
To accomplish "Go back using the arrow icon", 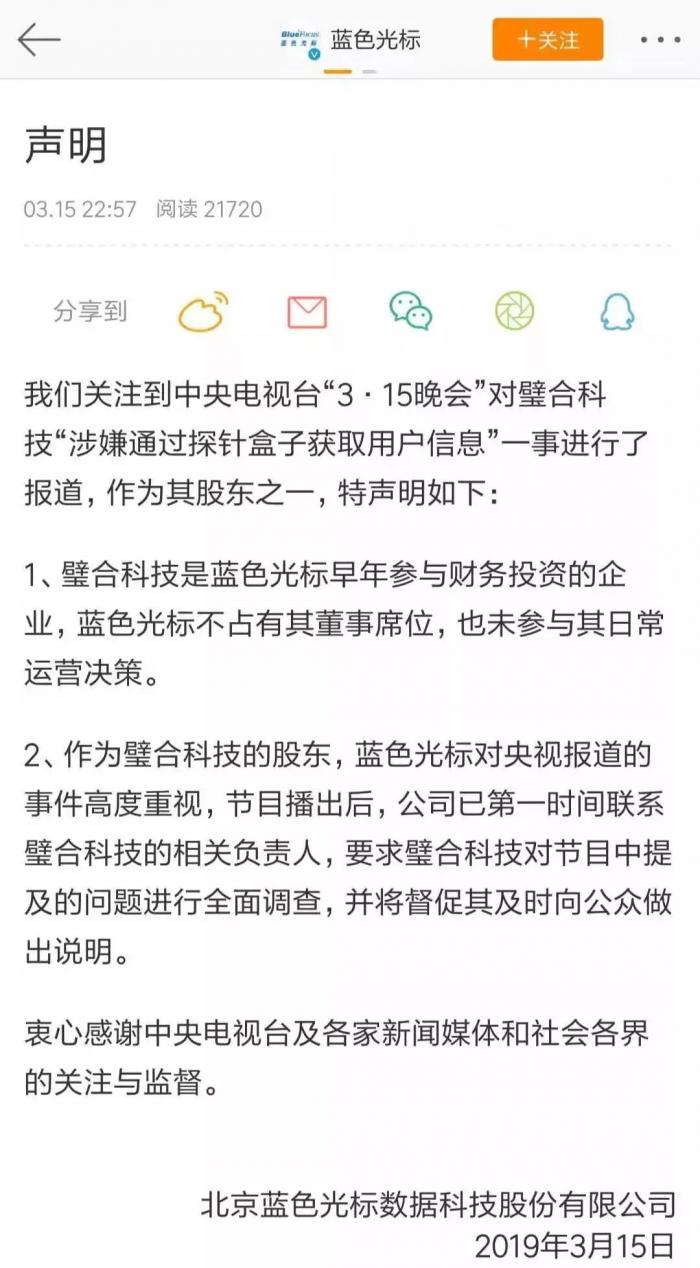I will pos(39,40).
